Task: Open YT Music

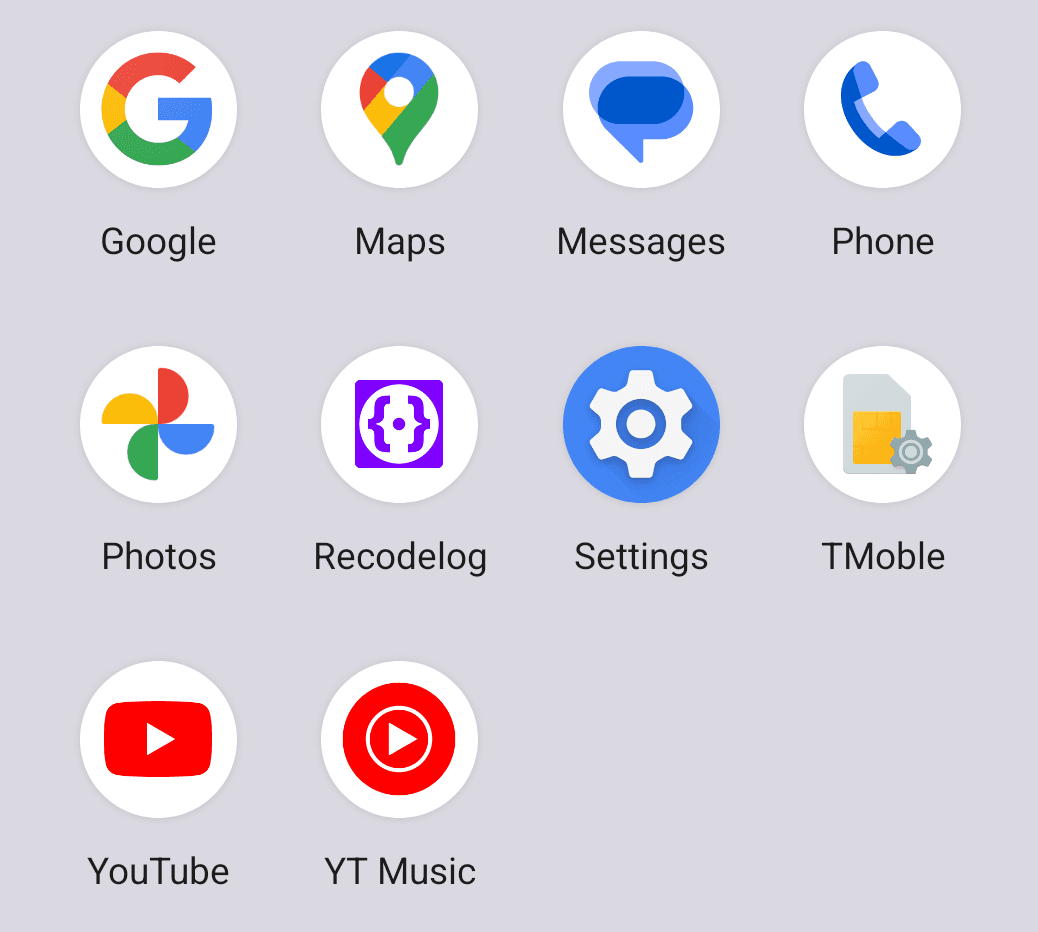Action: (399, 739)
